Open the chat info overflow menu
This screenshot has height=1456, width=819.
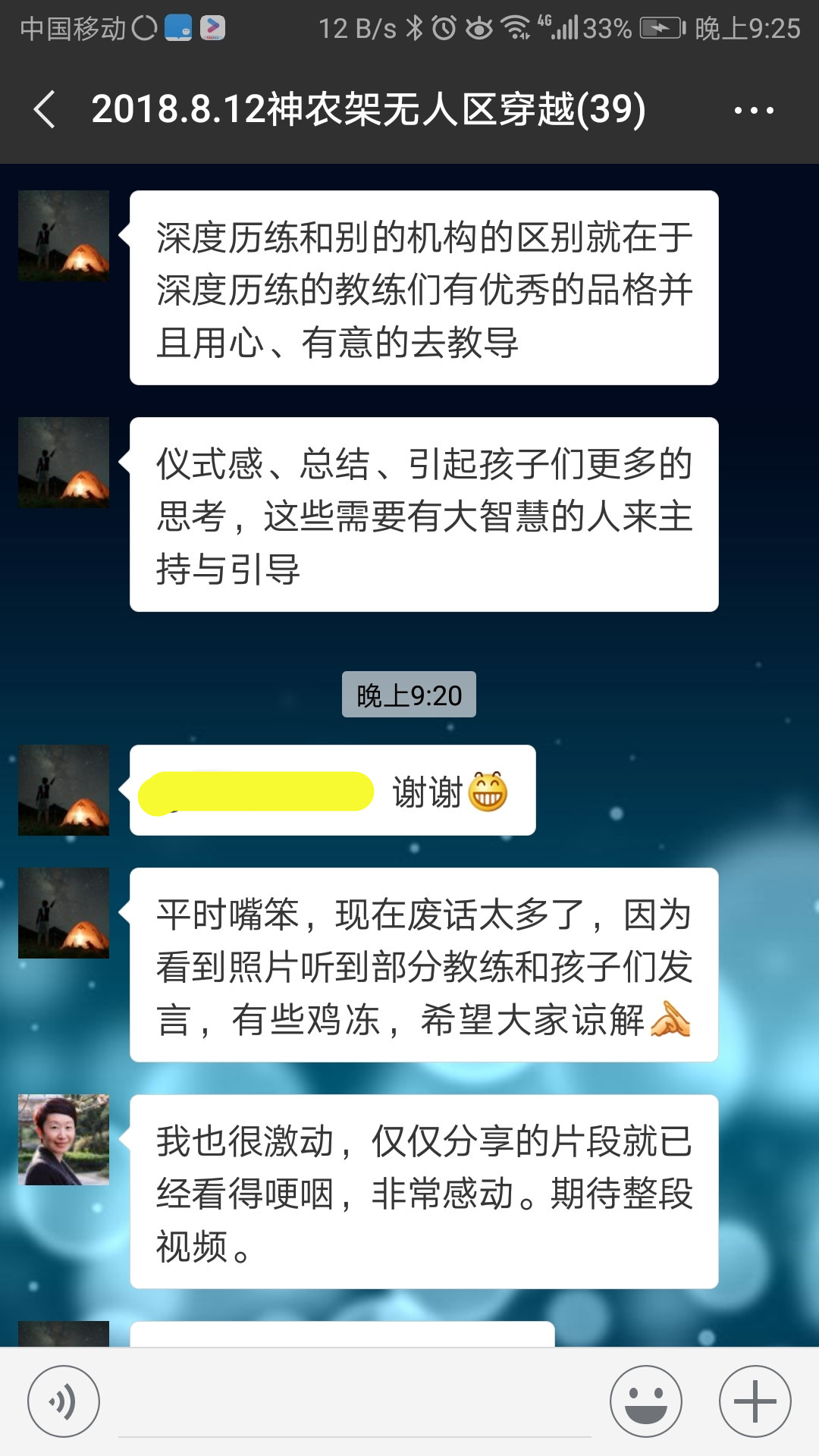coord(753,111)
